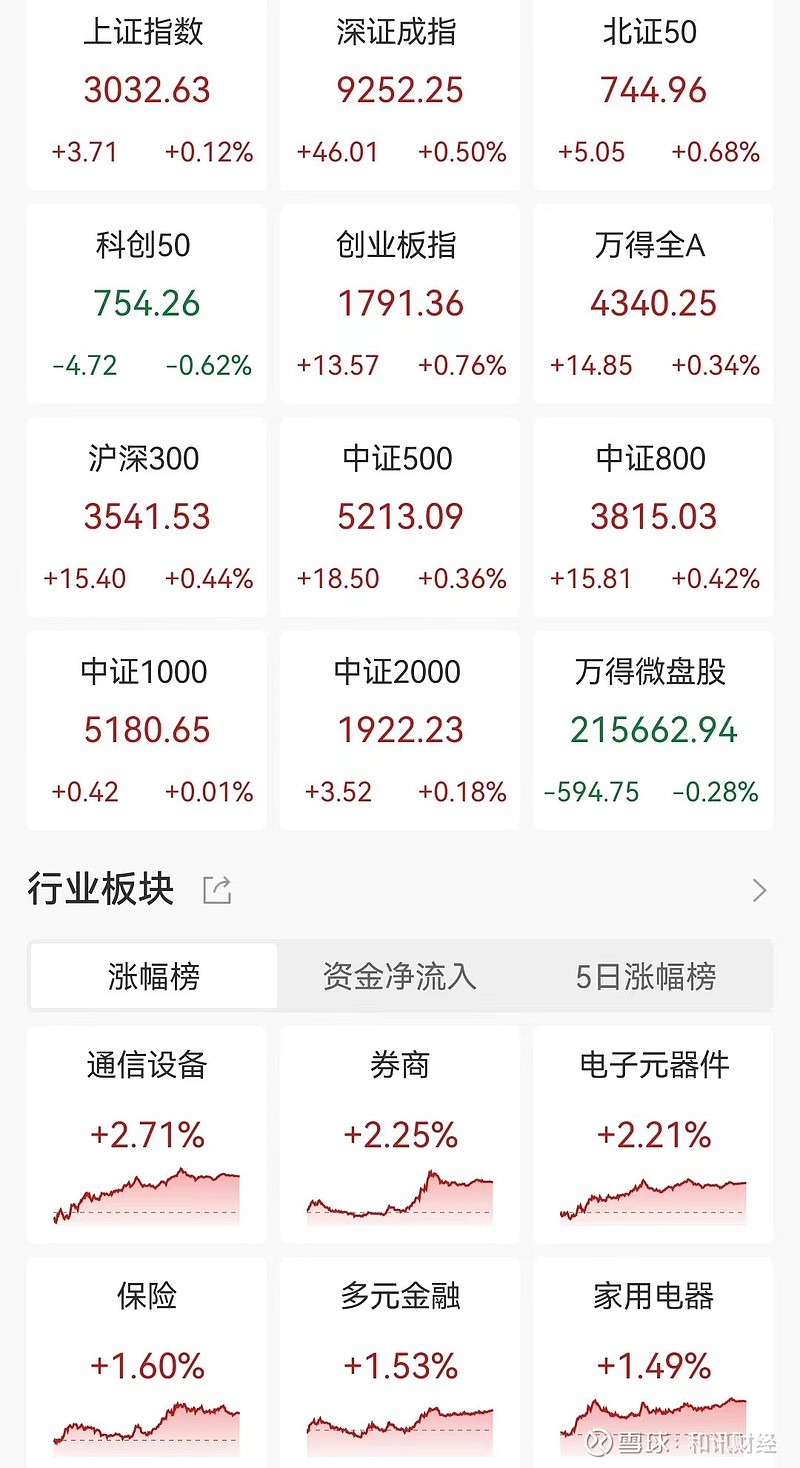Viewport: 800px width, 1468px height.
Task: Share the 行业板块 section
Action: (x=217, y=889)
